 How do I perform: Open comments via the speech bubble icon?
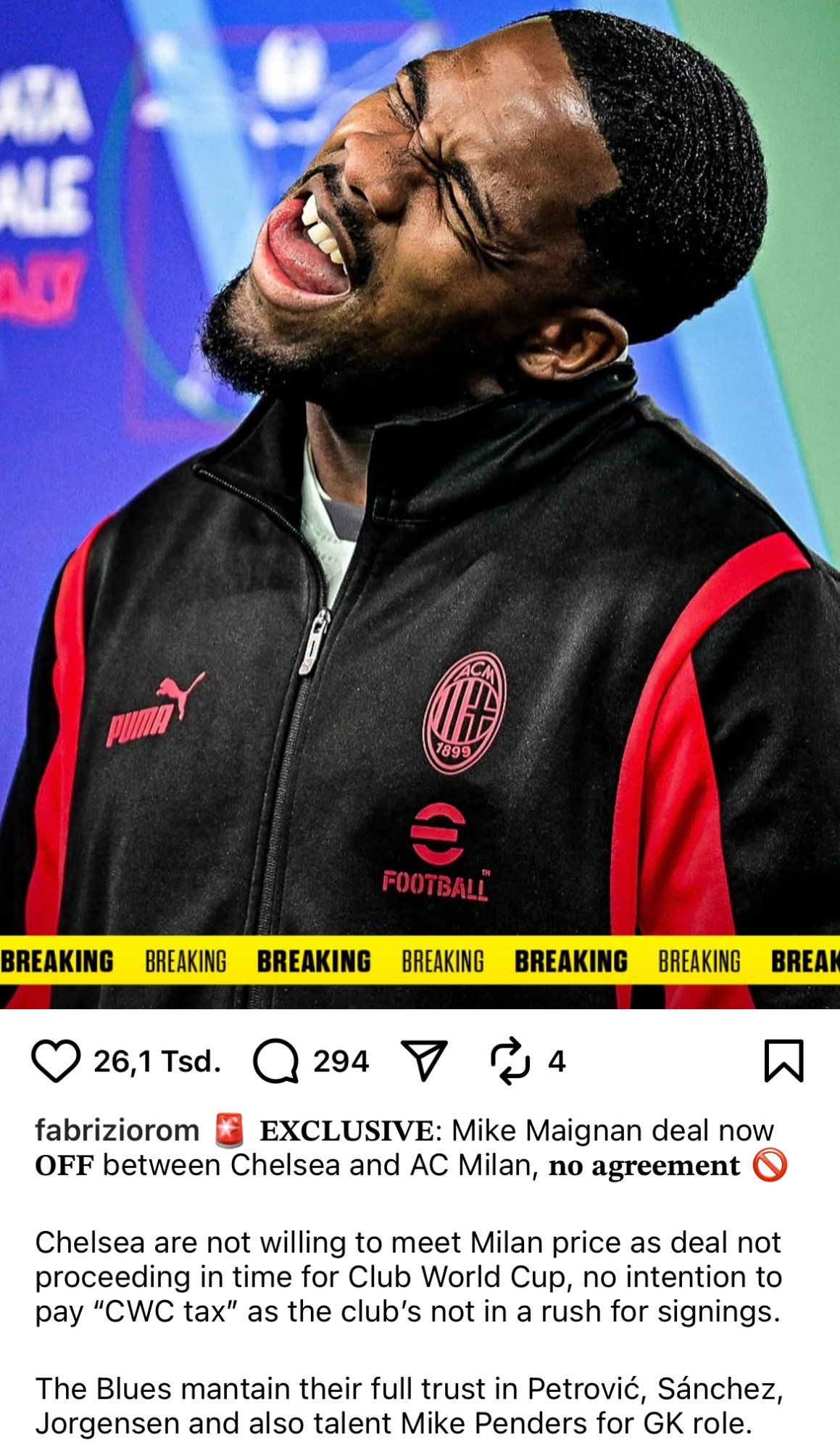pyautogui.click(x=275, y=1061)
